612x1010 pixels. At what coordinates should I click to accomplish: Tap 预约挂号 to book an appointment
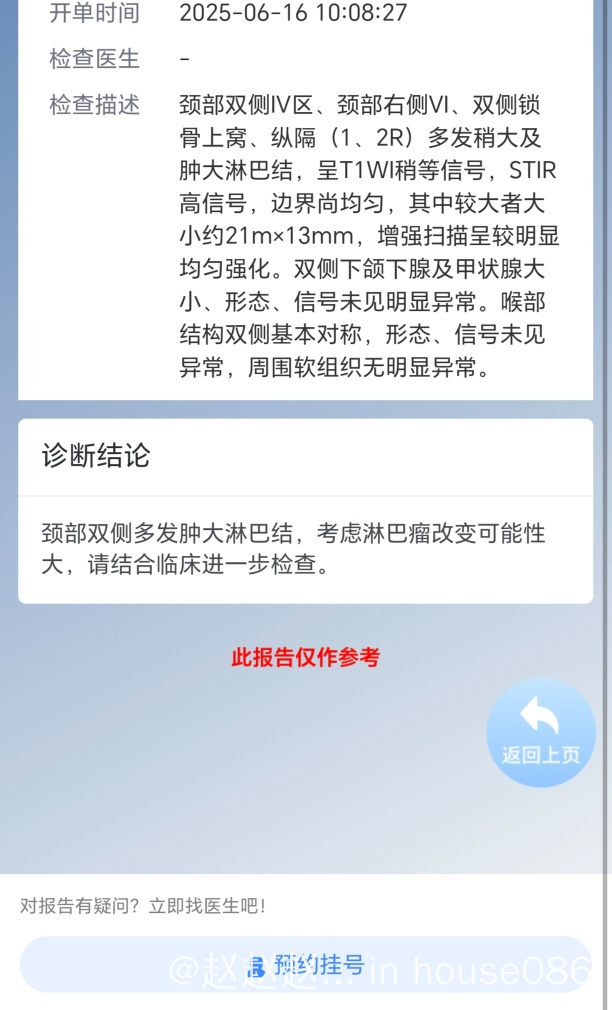point(305,964)
